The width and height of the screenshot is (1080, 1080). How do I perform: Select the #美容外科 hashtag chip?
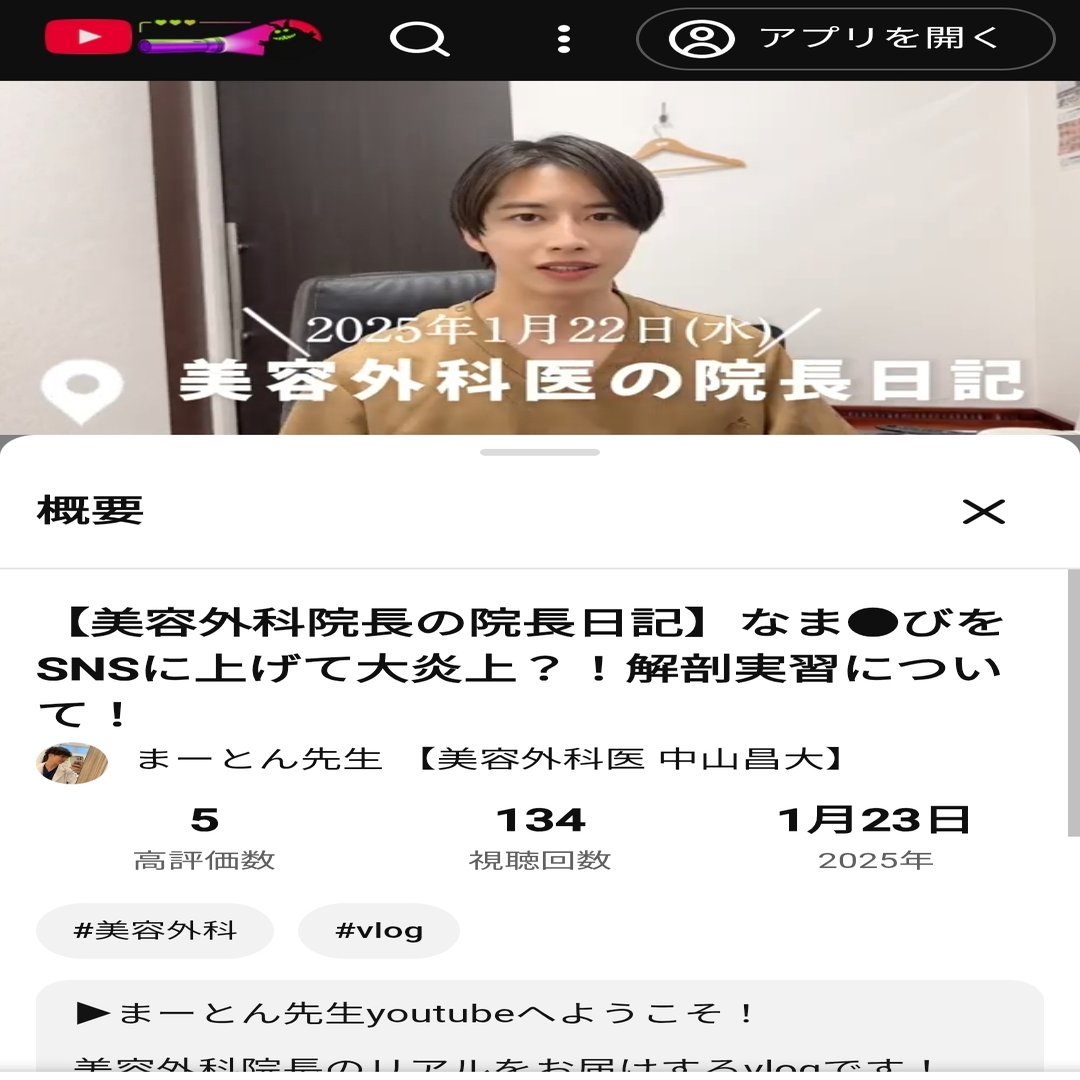[x=155, y=931]
